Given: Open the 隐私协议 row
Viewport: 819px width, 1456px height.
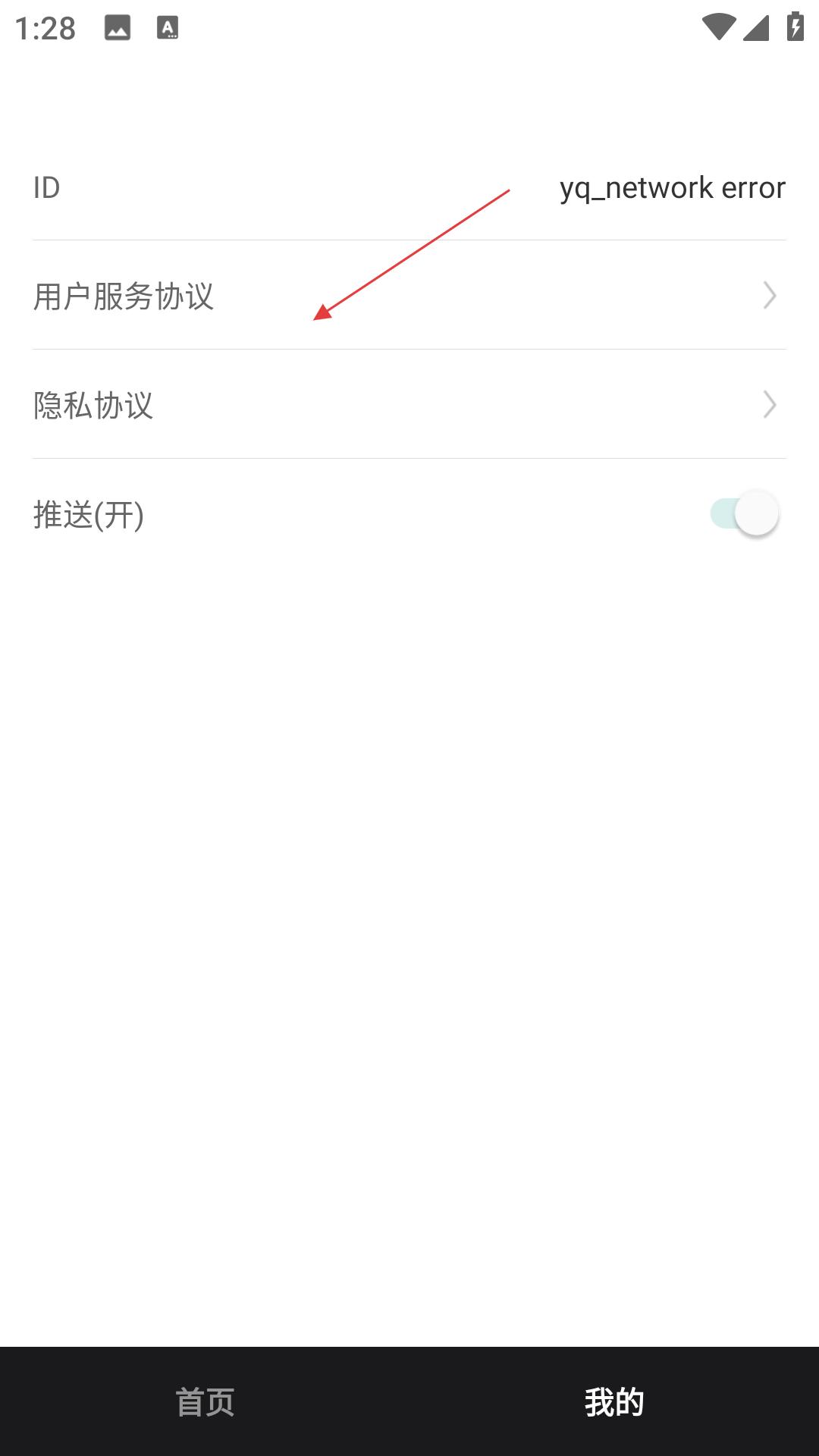Looking at the screenshot, I should (409, 404).
